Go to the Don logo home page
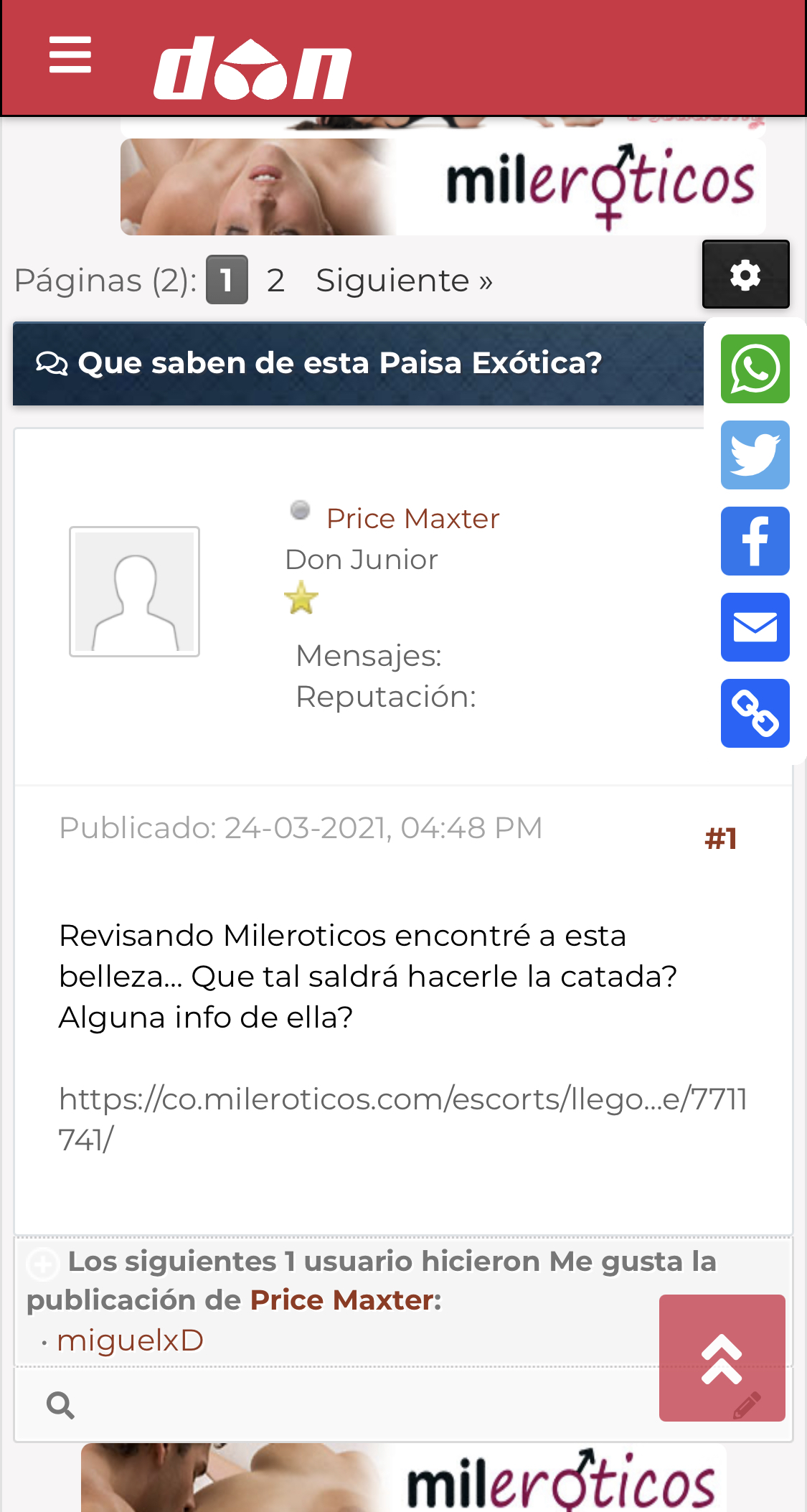 253,68
